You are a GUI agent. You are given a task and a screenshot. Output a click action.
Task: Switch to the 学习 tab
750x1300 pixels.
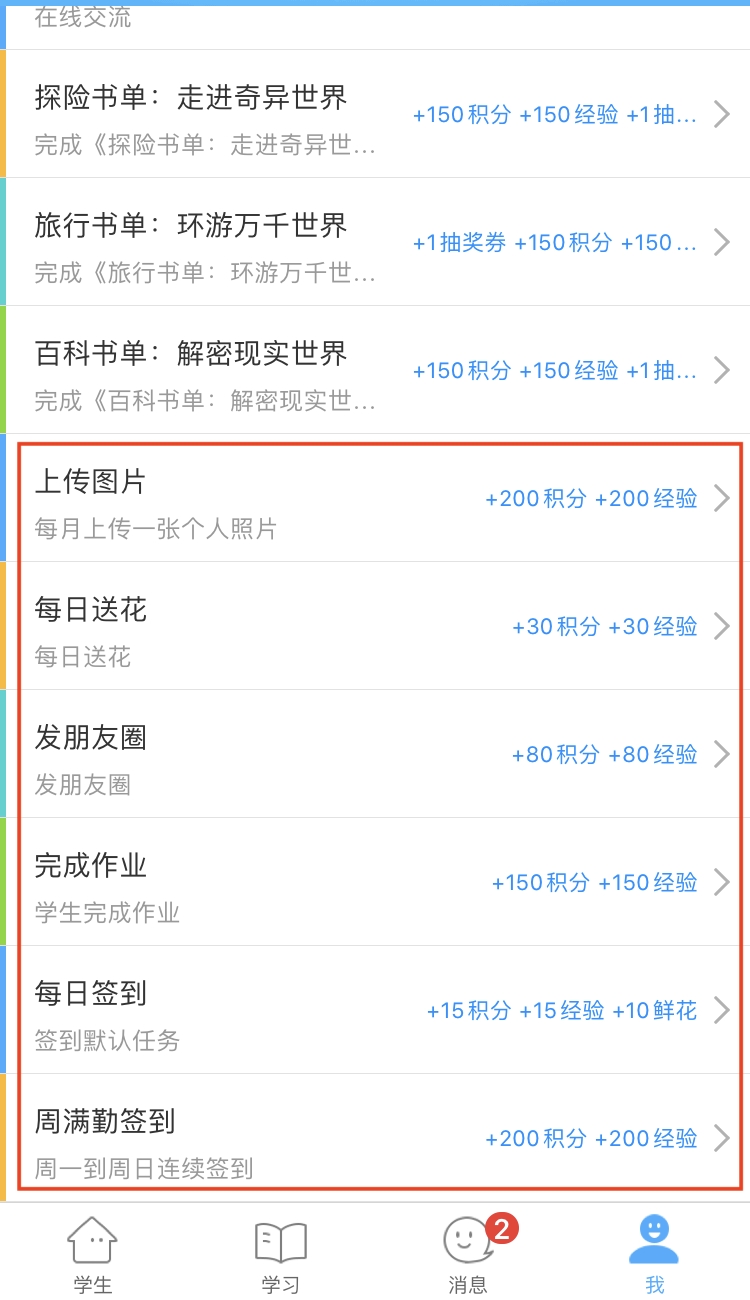point(280,1255)
